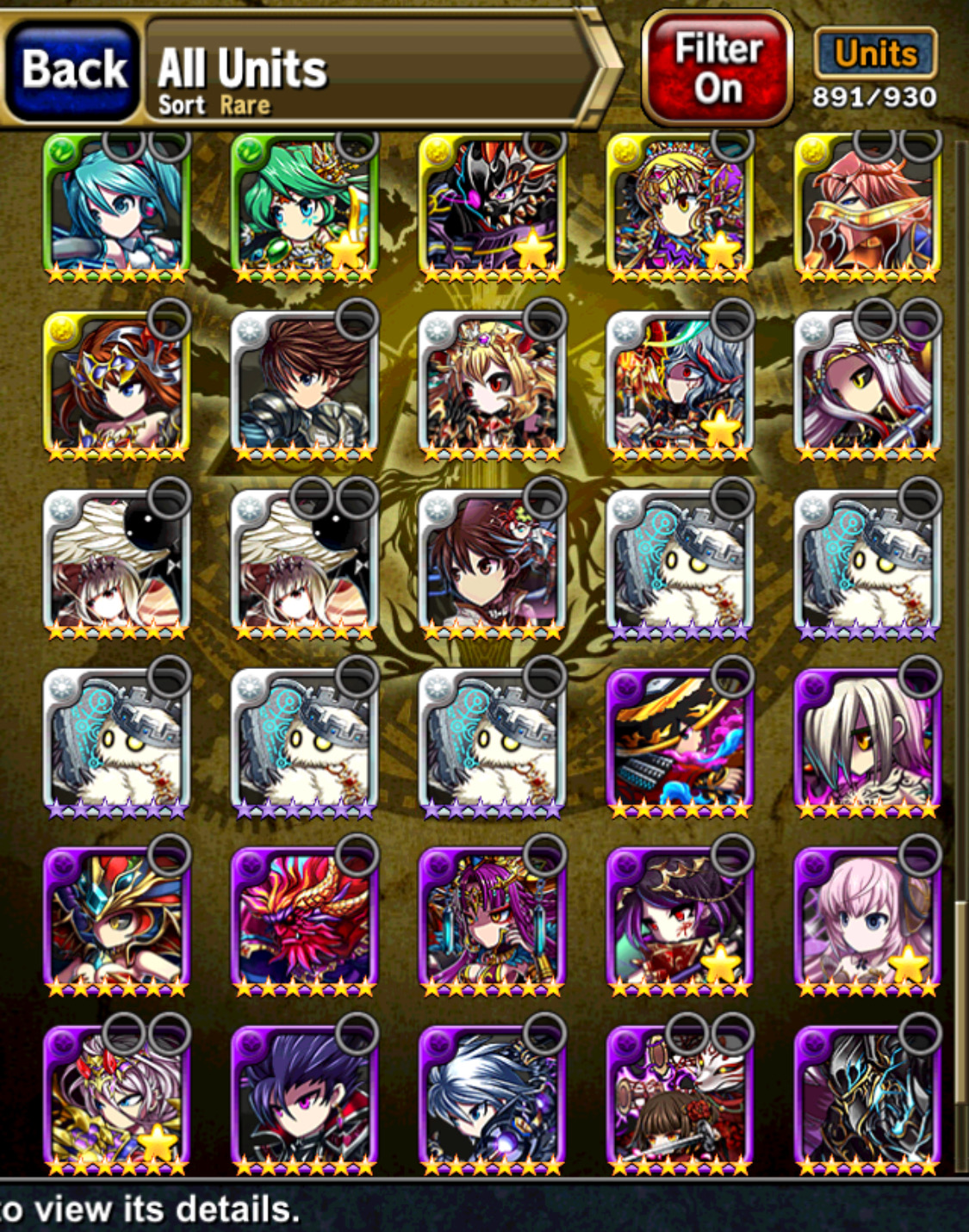
Task: Select the green-haired unit in green frame
Action: coord(305,207)
